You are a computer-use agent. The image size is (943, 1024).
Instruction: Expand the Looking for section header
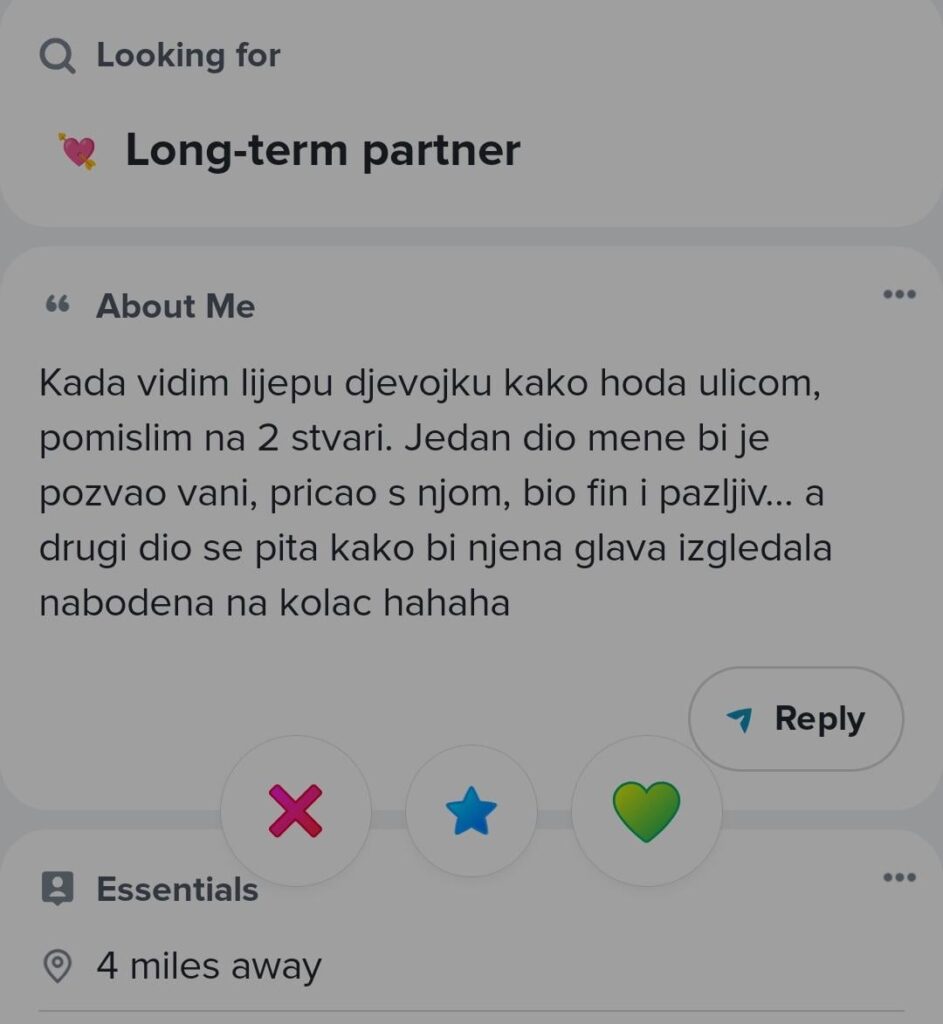point(188,55)
